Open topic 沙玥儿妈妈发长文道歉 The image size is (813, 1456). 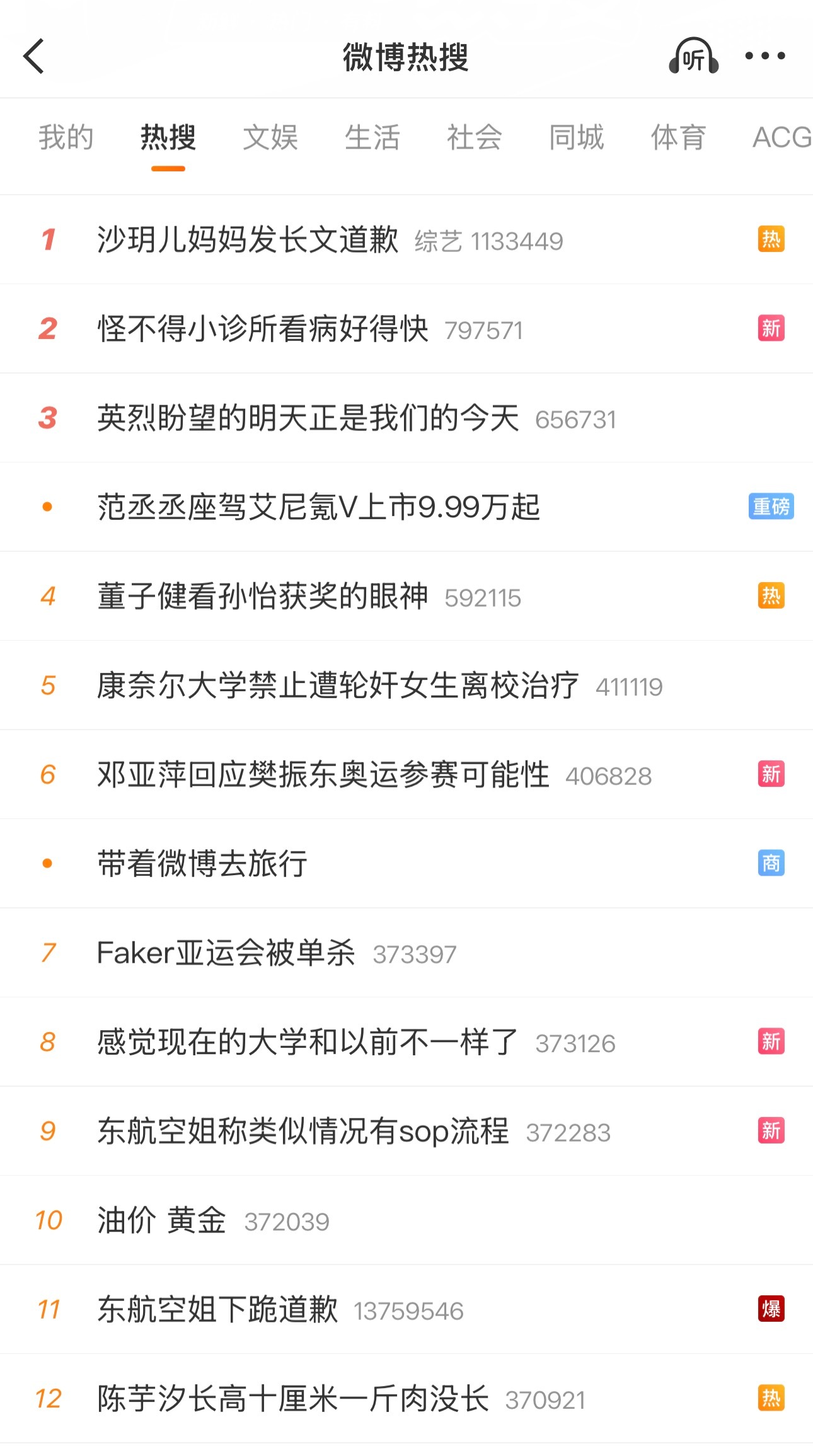pyautogui.click(x=407, y=239)
